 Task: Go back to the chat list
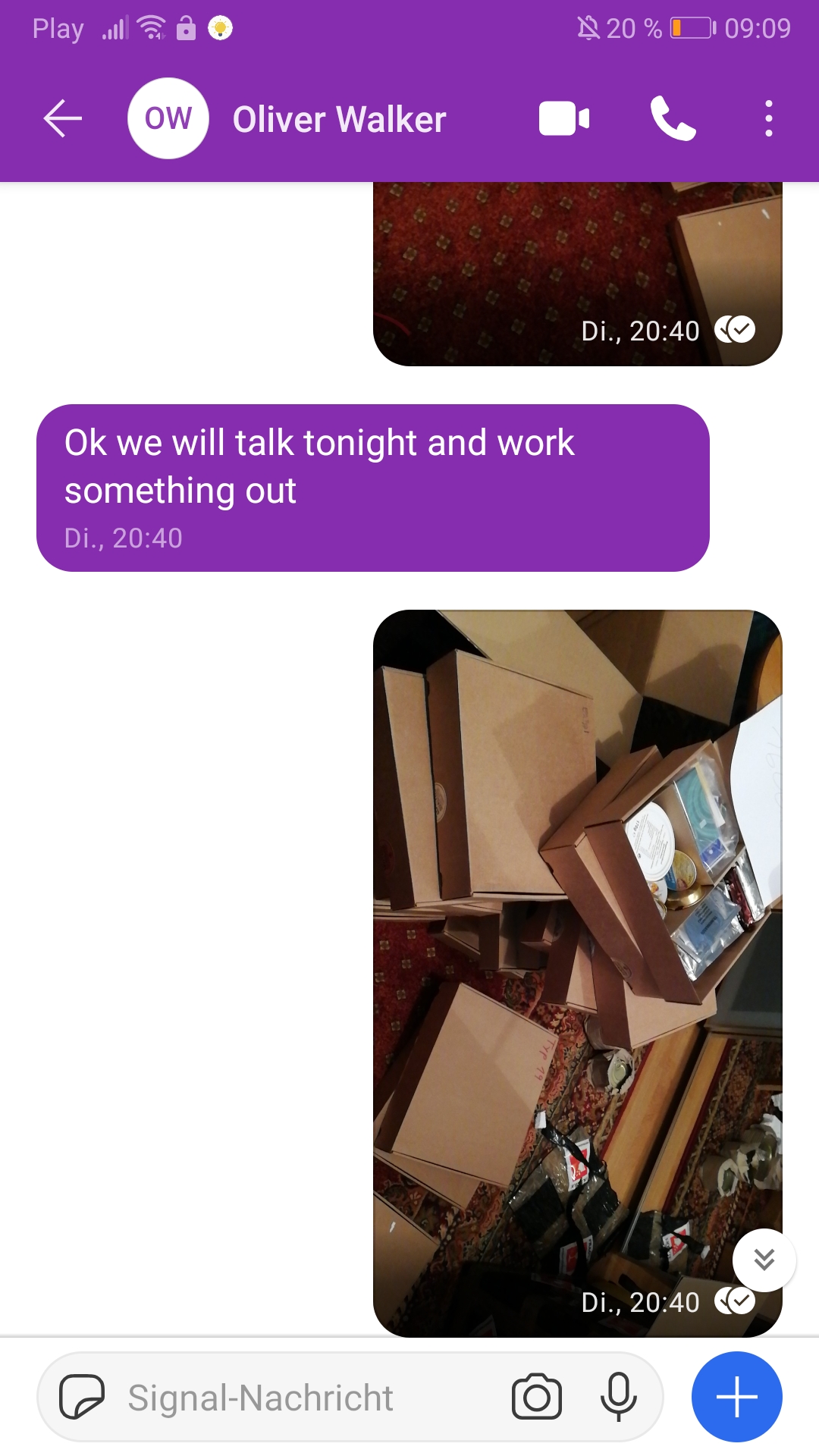tap(62, 119)
